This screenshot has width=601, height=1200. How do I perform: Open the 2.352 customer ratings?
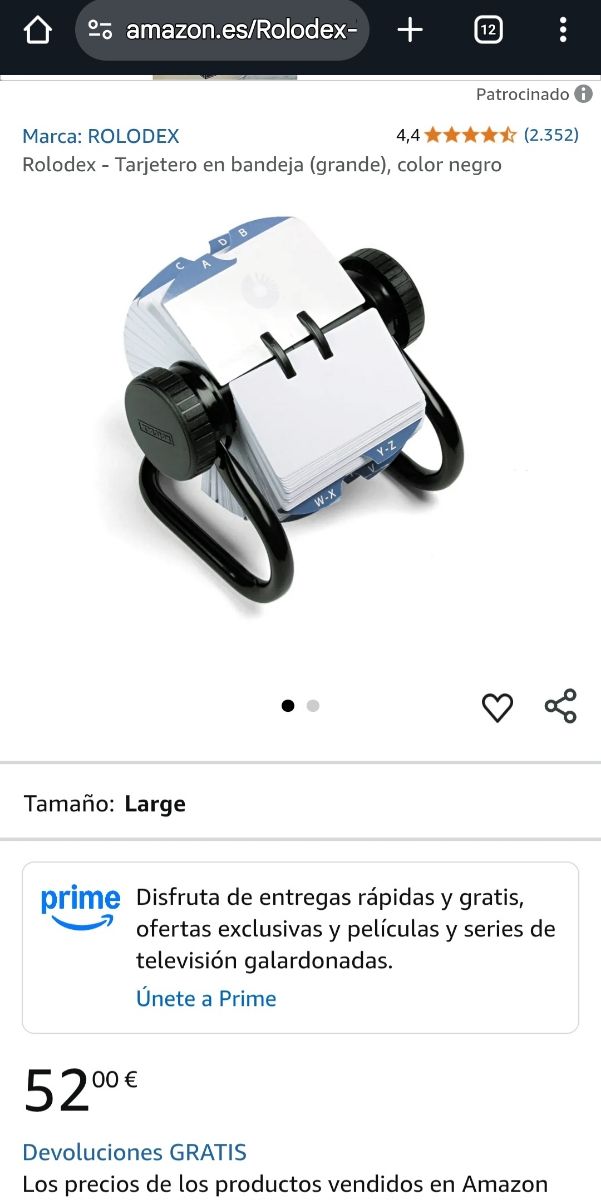point(551,135)
